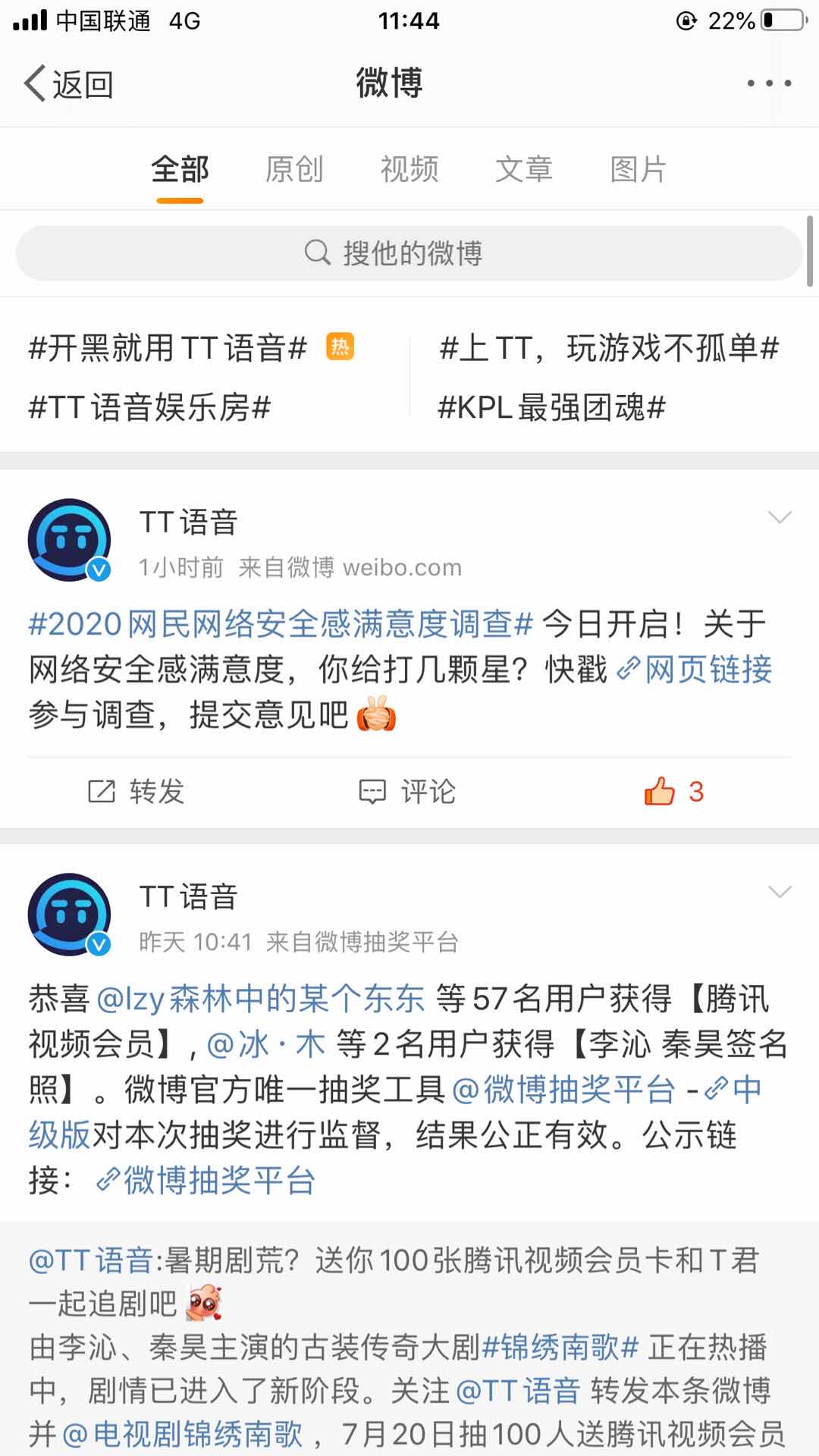The width and height of the screenshot is (819, 1456).
Task: Open the three-dot overflow menu
Action: (769, 83)
